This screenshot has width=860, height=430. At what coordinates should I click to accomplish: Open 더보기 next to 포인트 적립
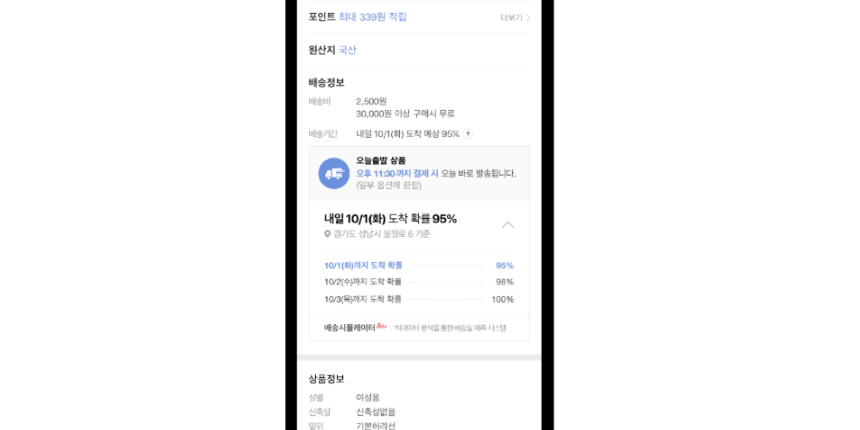pos(514,17)
